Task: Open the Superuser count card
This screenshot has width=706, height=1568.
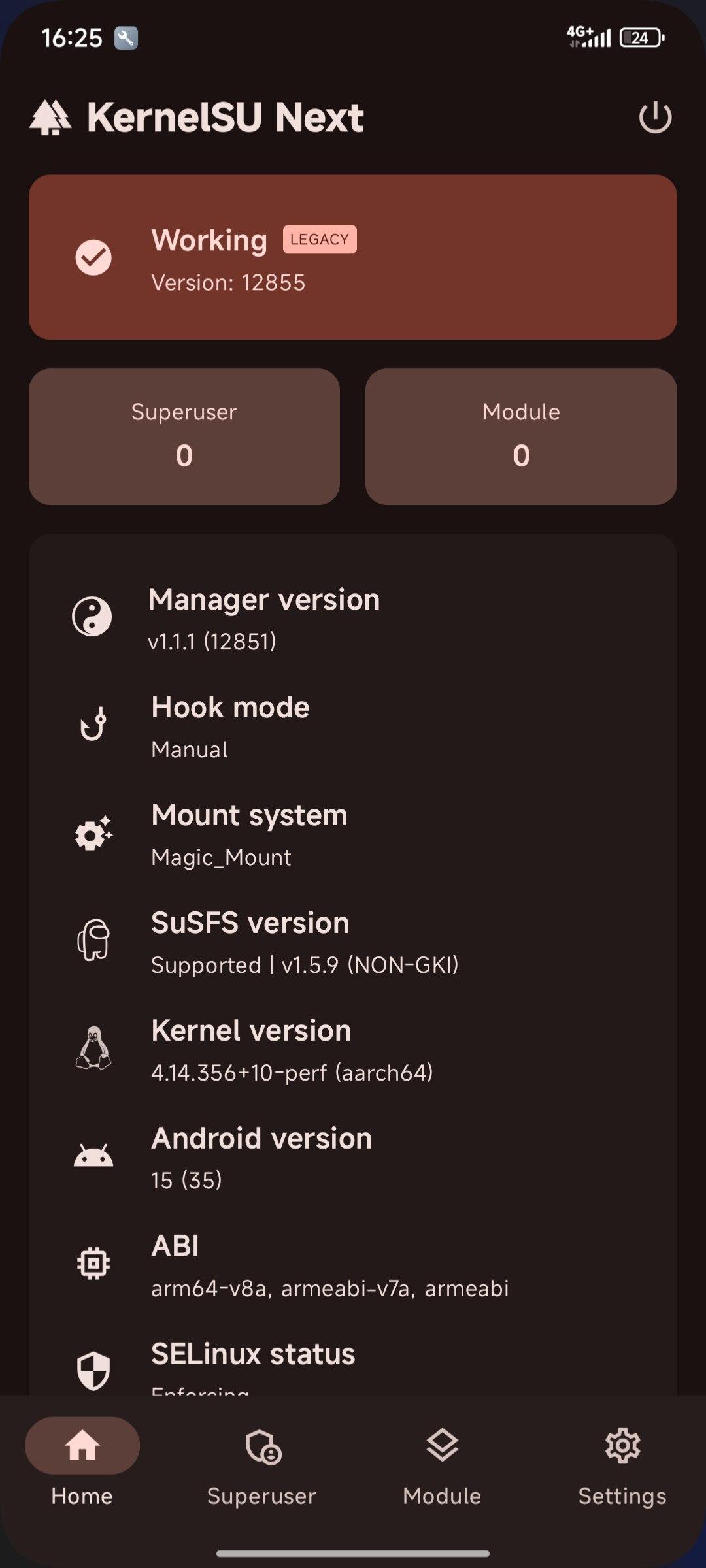Action: [184, 436]
